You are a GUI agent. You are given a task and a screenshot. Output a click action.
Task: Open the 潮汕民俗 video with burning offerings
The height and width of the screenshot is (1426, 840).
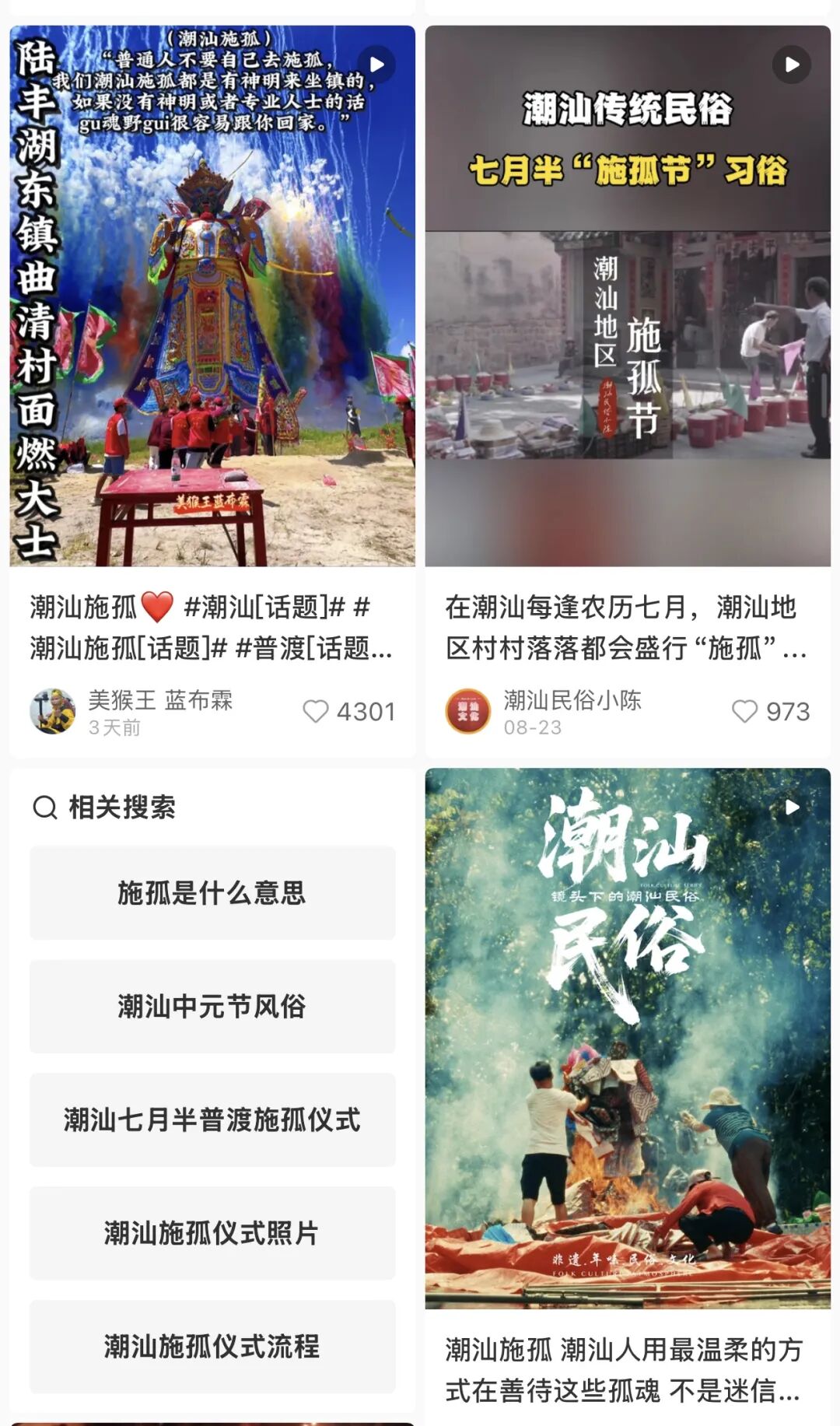(627, 1038)
